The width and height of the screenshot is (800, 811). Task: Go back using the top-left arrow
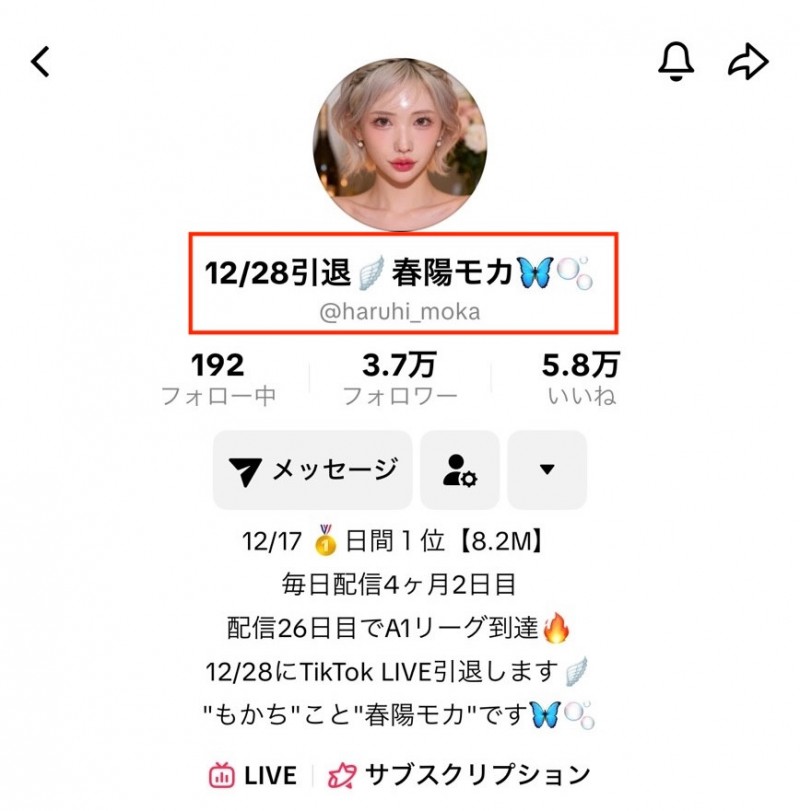tap(40, 62)
